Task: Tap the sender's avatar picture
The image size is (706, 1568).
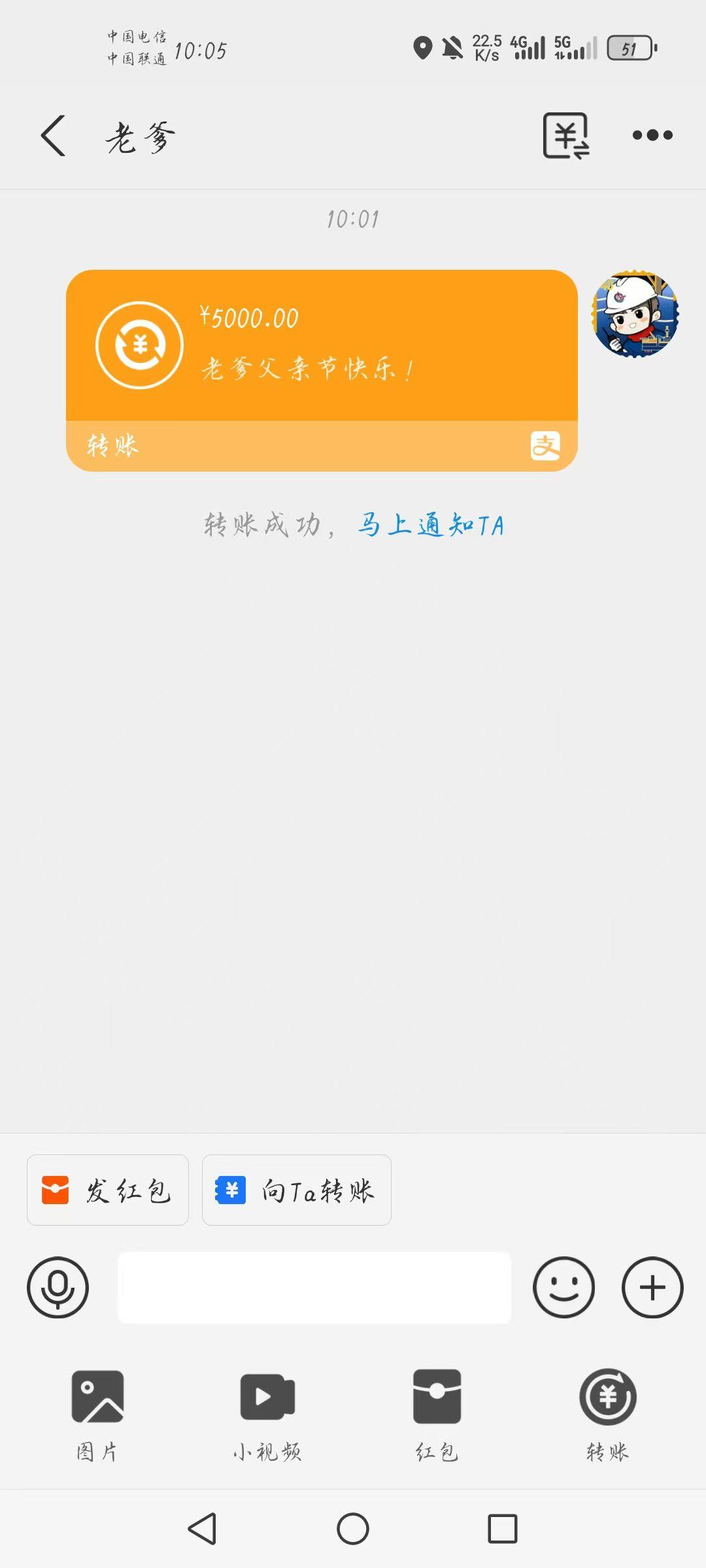Action: tap(635, 315)
